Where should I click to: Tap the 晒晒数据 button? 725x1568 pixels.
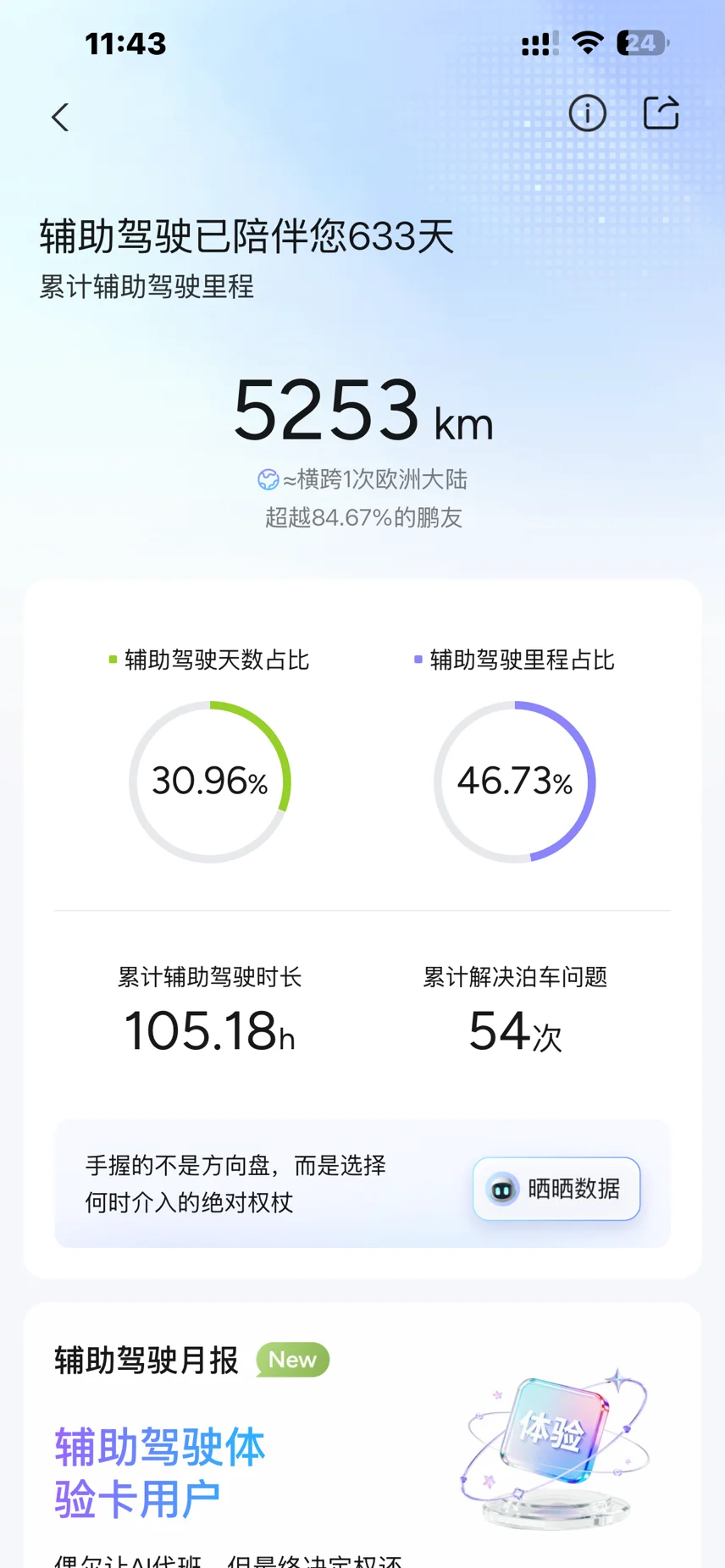tap(556, 1189)
